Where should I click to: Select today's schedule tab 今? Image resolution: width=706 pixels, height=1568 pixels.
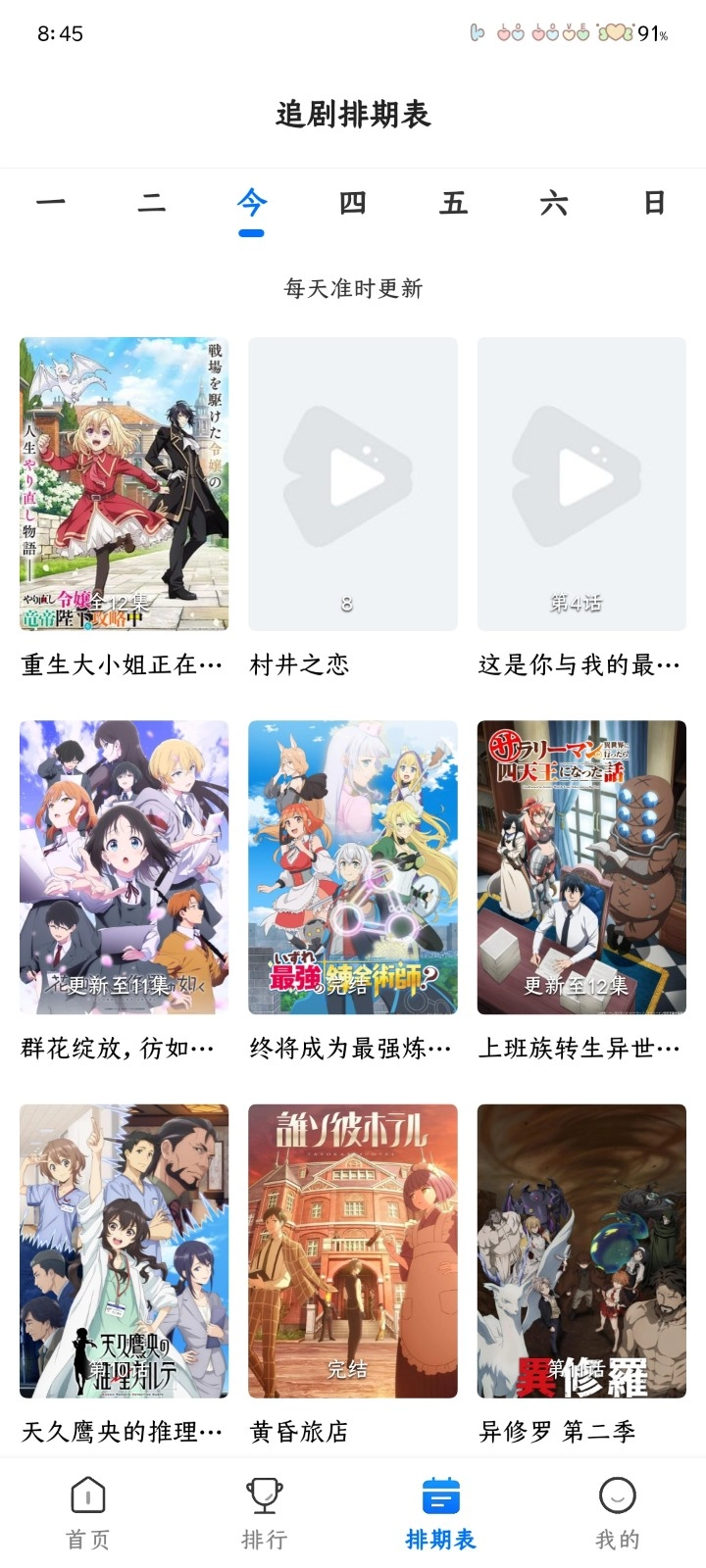tap(251, 203)
